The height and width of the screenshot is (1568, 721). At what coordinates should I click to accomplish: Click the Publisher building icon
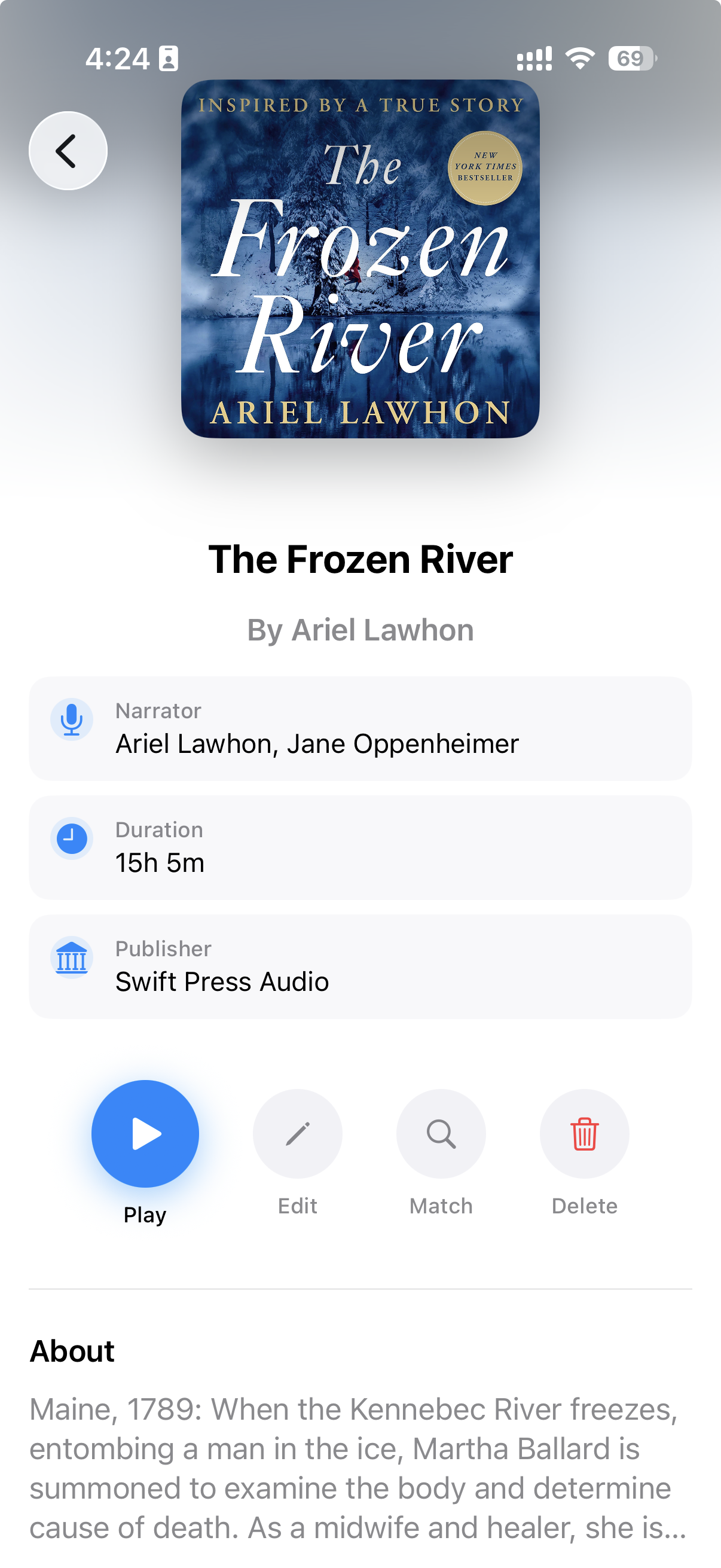pyautogui.click(x=71, y=957)
